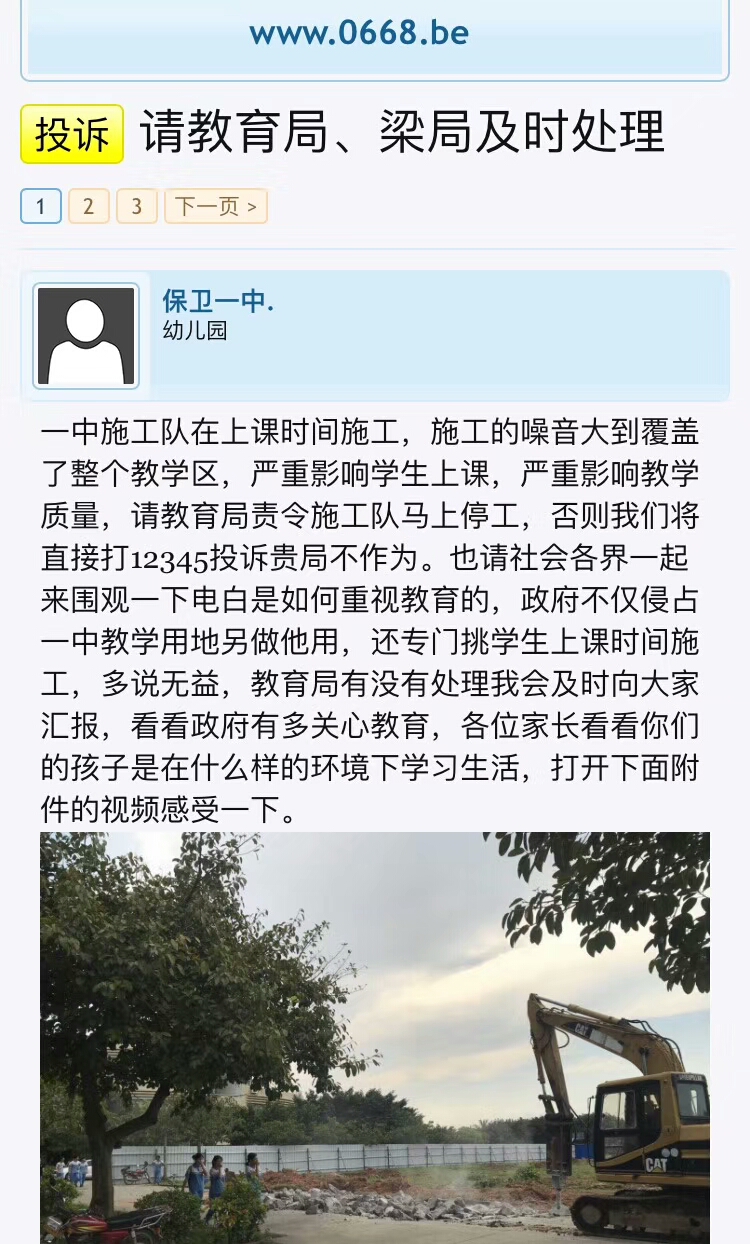
Task: Go to page 2 of the thread
Action: point(88,207)
